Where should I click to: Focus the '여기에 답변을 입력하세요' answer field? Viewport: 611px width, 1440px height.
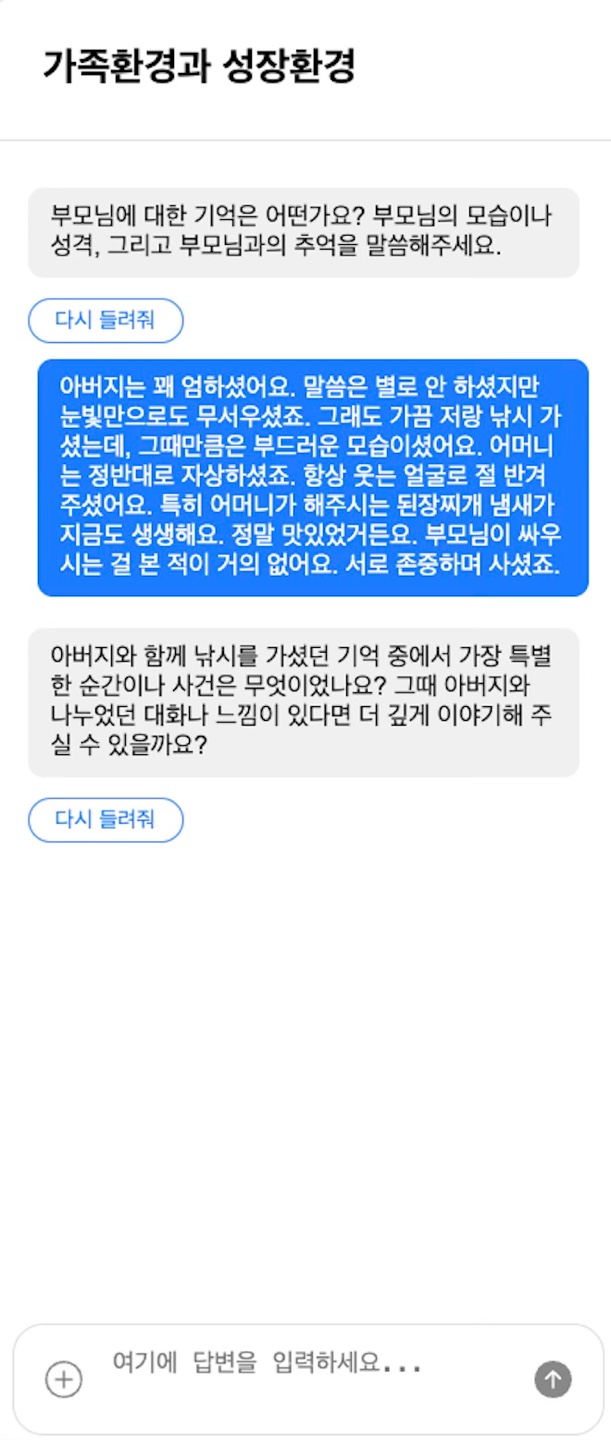tap(300, 1363)
